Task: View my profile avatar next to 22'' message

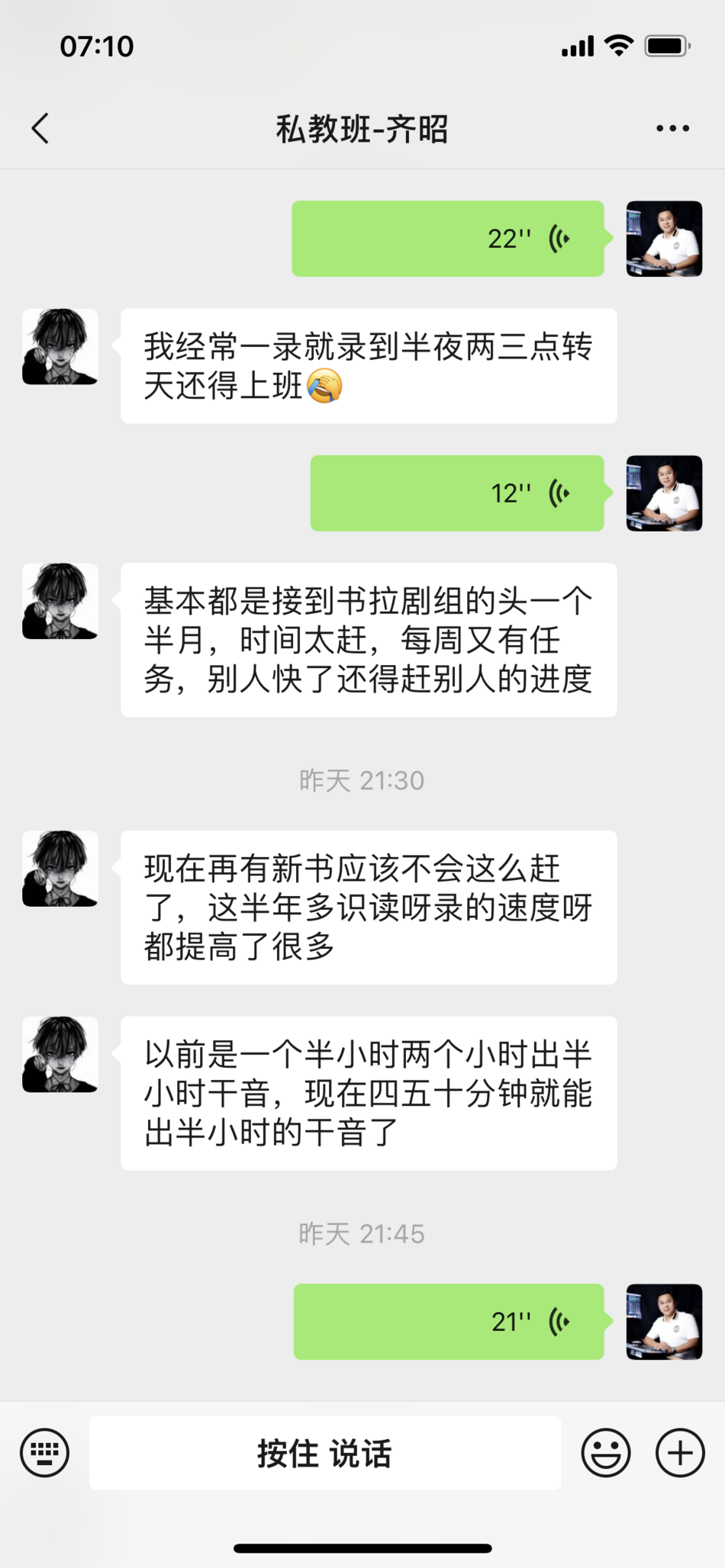Action: click(664, 239)
